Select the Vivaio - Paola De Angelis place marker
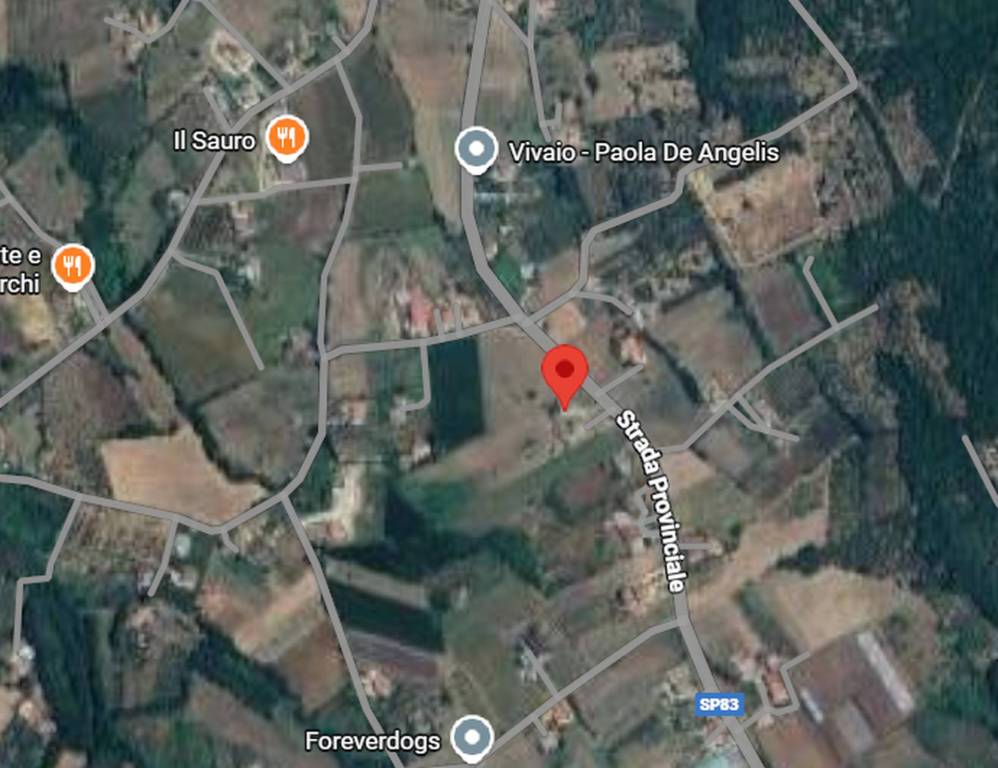This screenshot has height=768, width=998. coord(476,150)
